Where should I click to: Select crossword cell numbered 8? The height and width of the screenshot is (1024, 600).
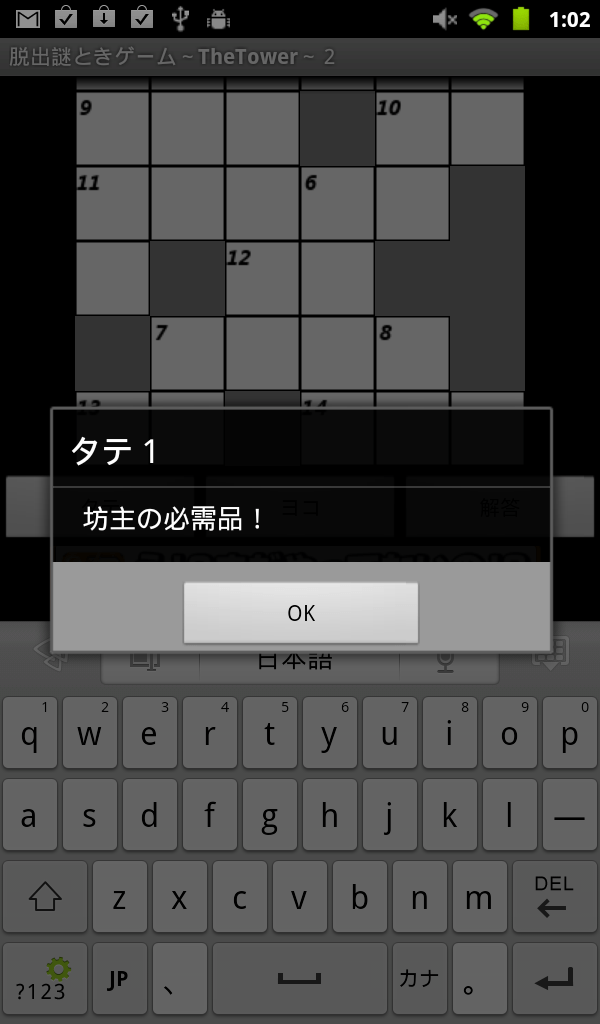point(412,353)
